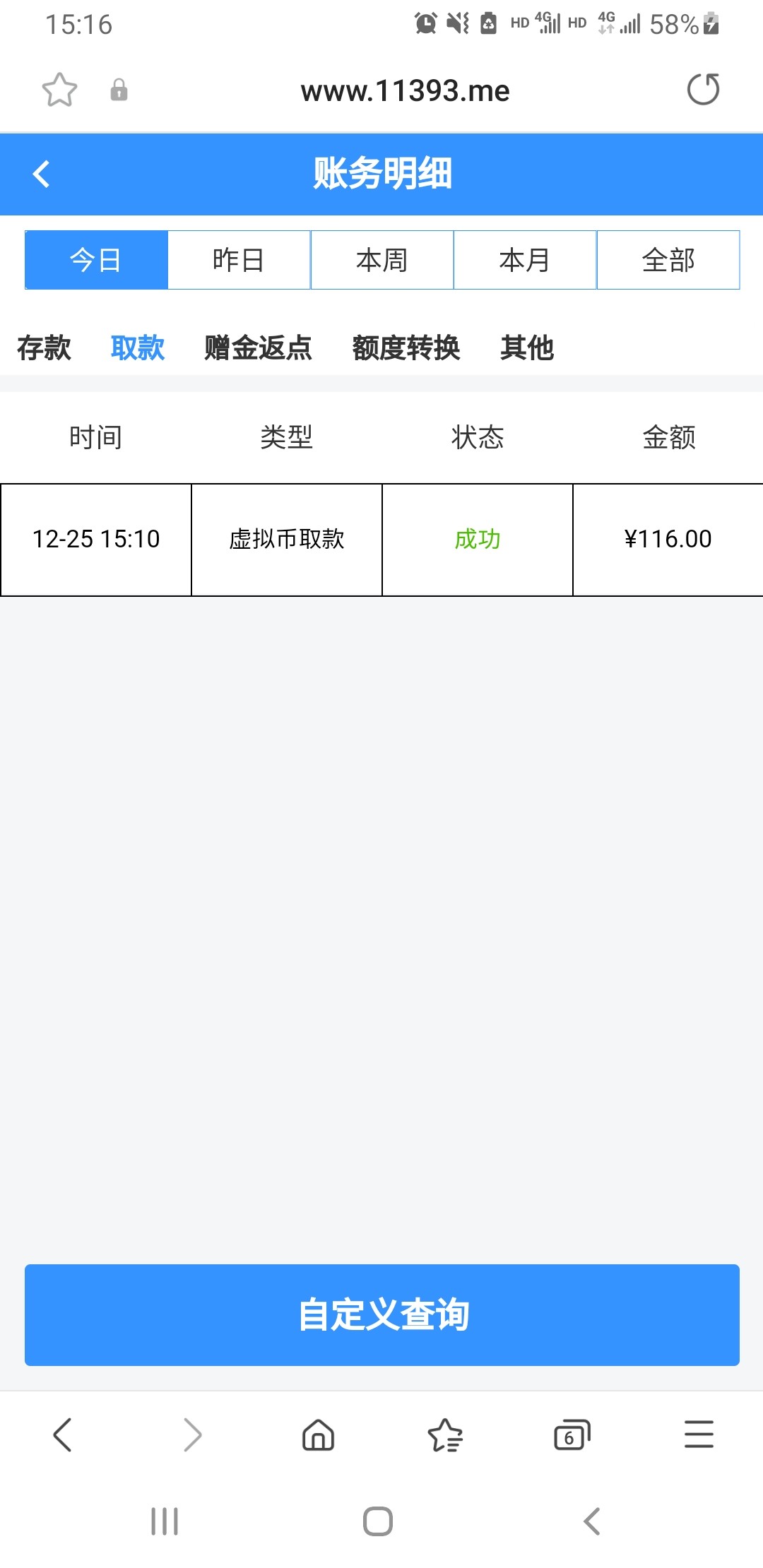The width and height of the screenshot is (763, 1568).
Task: Select the 今日 date filter
Action: (96, 260)
